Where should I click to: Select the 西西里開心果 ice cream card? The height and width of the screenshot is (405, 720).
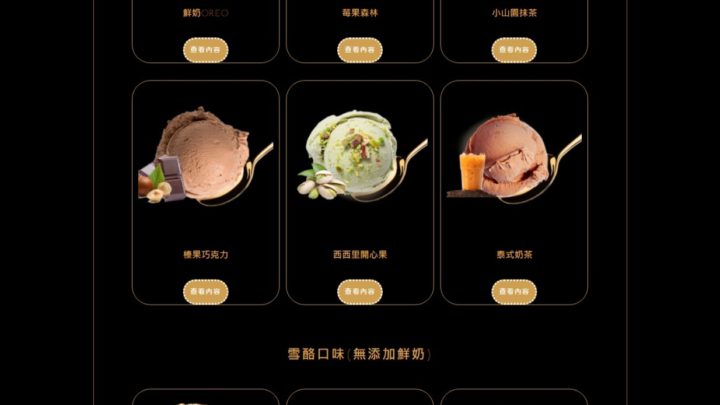360,170
